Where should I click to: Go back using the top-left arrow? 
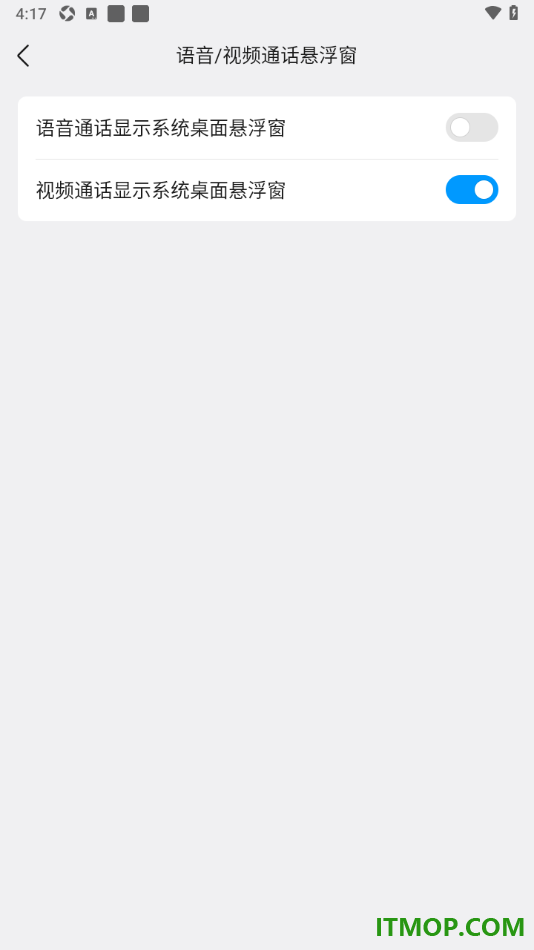click(x=23, y=56)
